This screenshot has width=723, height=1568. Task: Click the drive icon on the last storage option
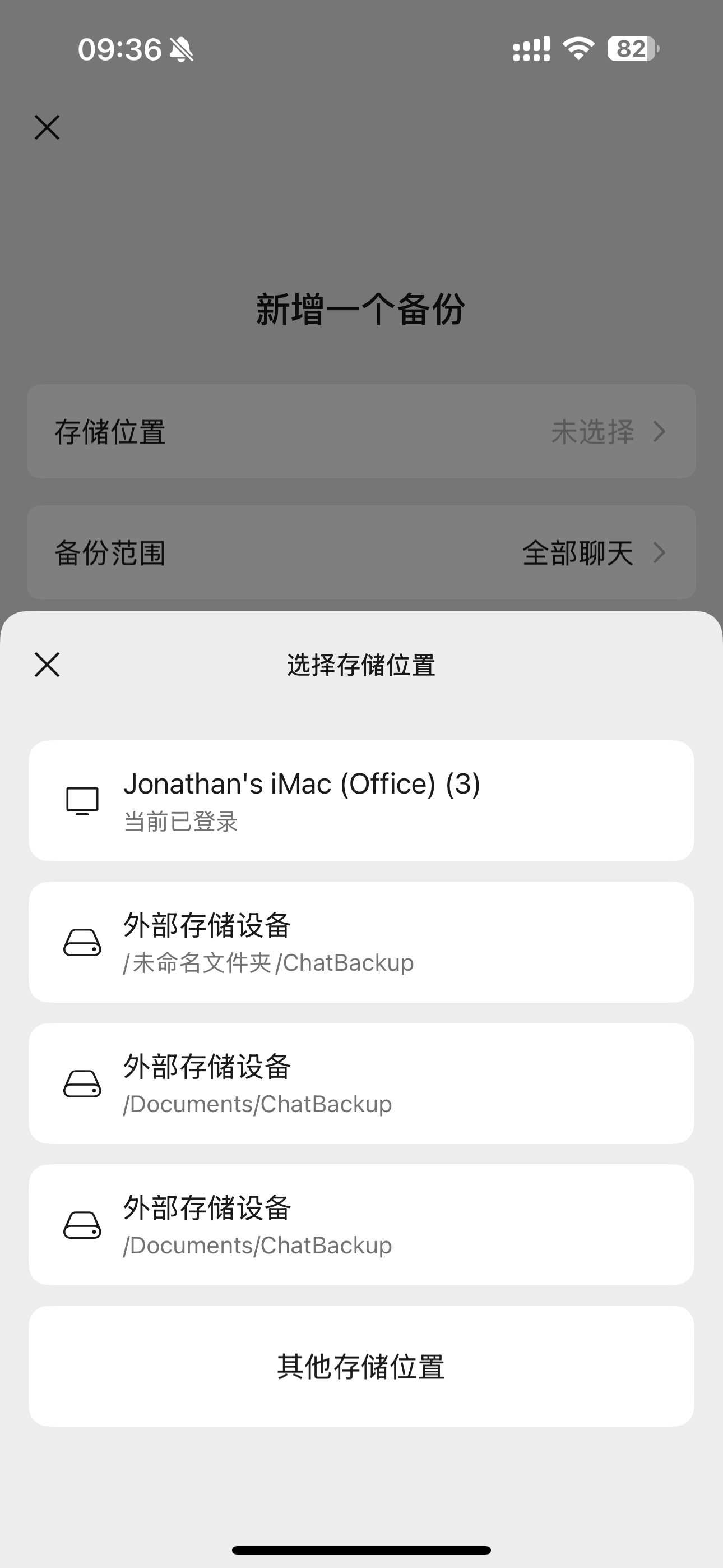point(84,1225)
